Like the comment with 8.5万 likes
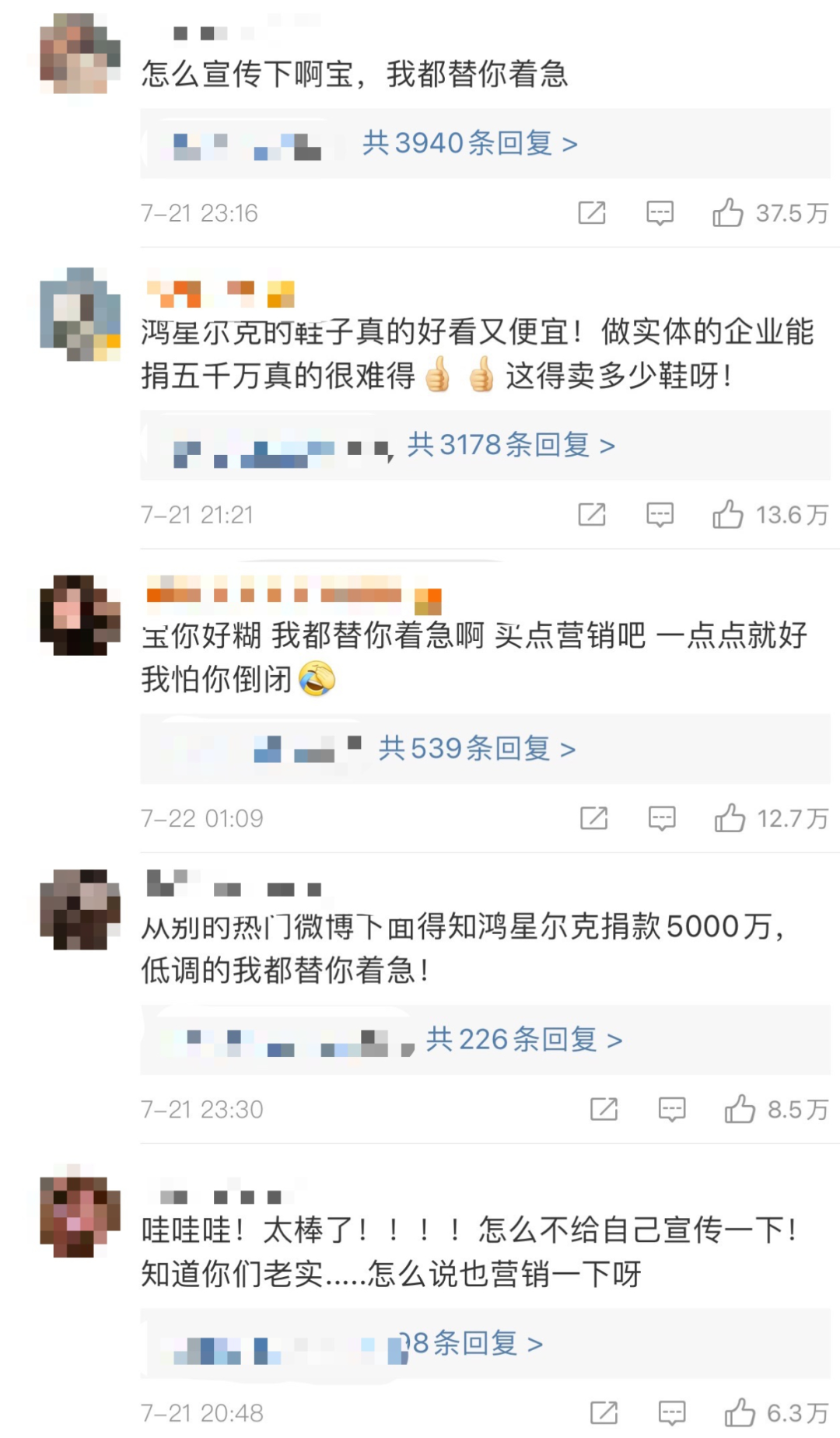 (x=740, y=1109)
